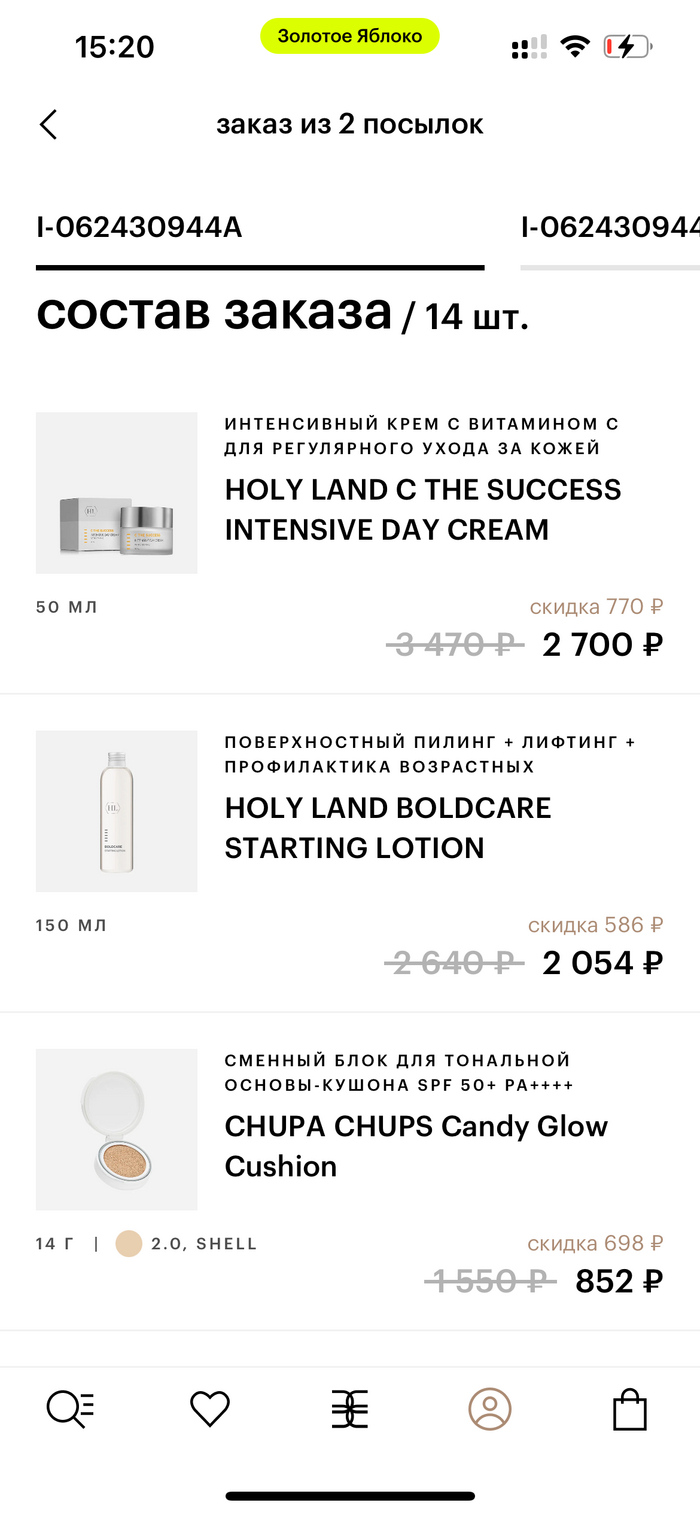Open Holy Land Boldcare Starting Lotion item
700x1515 pixels.
click(x=388, y=827)
